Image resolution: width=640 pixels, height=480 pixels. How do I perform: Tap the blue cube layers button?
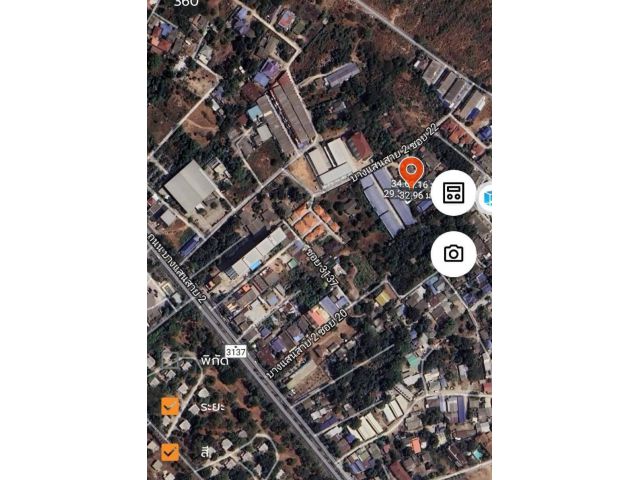coord(486,199)
